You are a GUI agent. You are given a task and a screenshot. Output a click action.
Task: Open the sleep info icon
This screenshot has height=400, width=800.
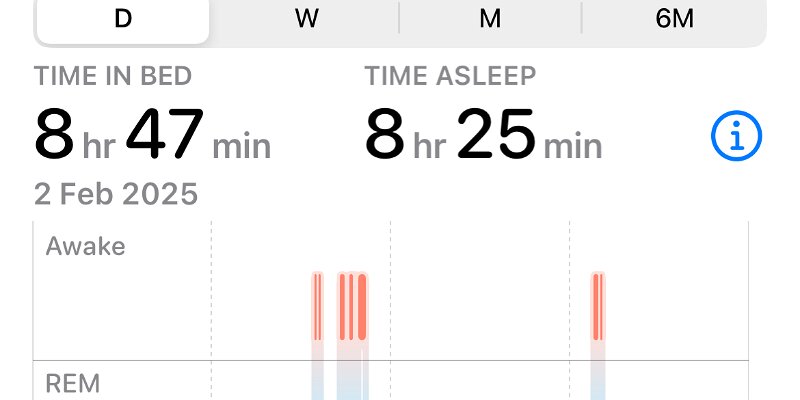click(737, 135)
